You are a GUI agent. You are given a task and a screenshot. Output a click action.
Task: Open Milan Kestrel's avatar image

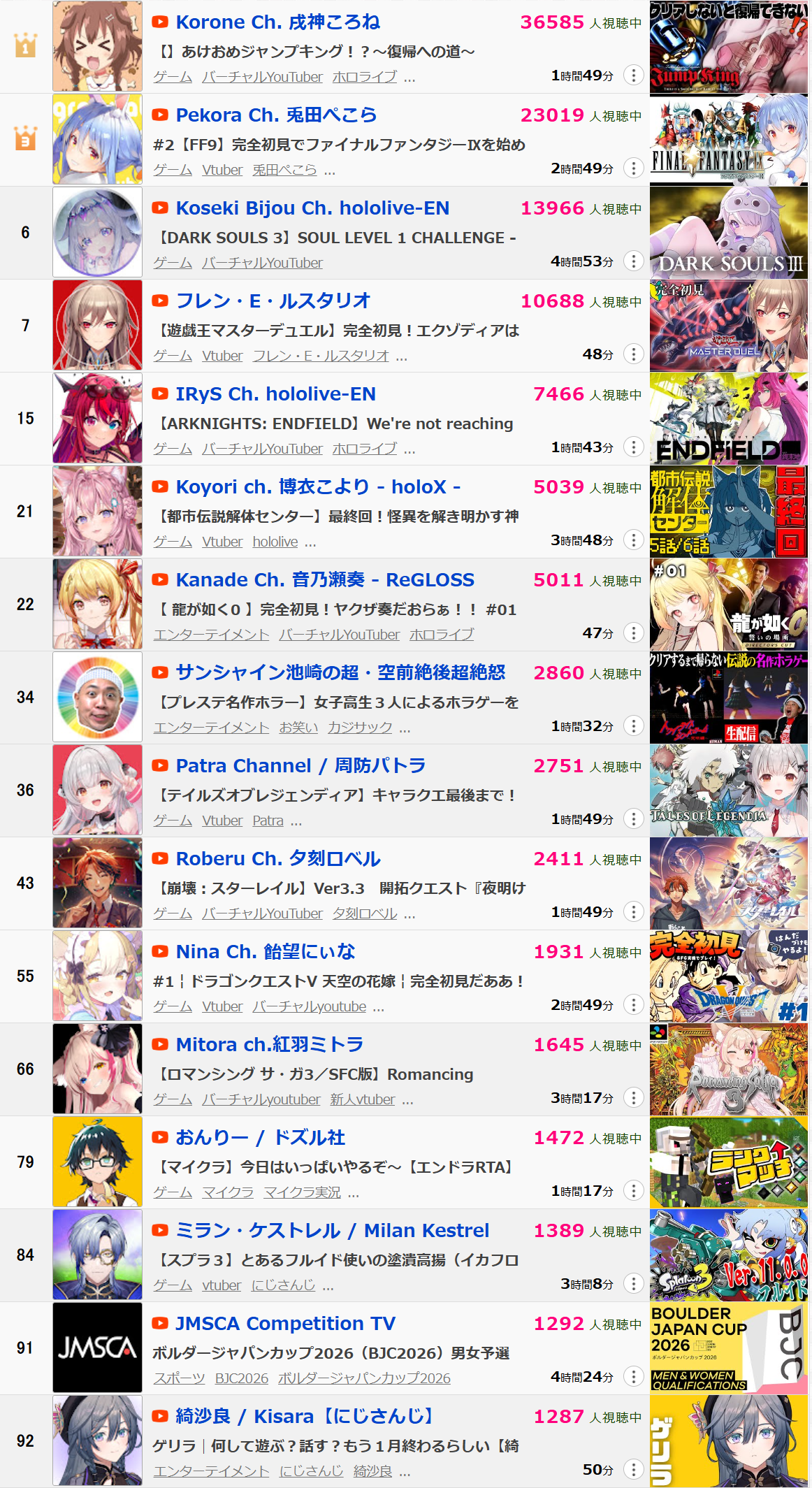tap(97, 1255)
